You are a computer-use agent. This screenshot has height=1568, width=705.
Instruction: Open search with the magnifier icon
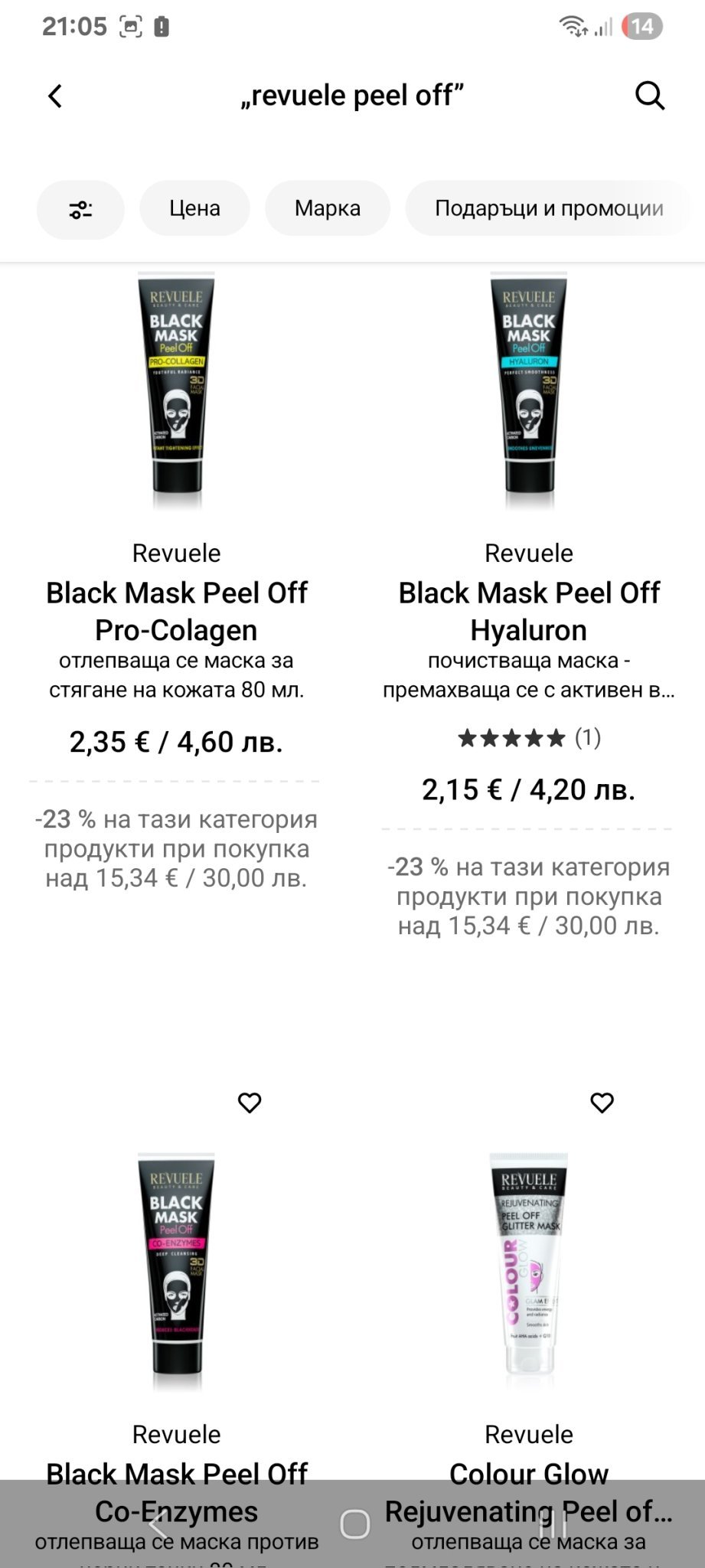point(650,96)
